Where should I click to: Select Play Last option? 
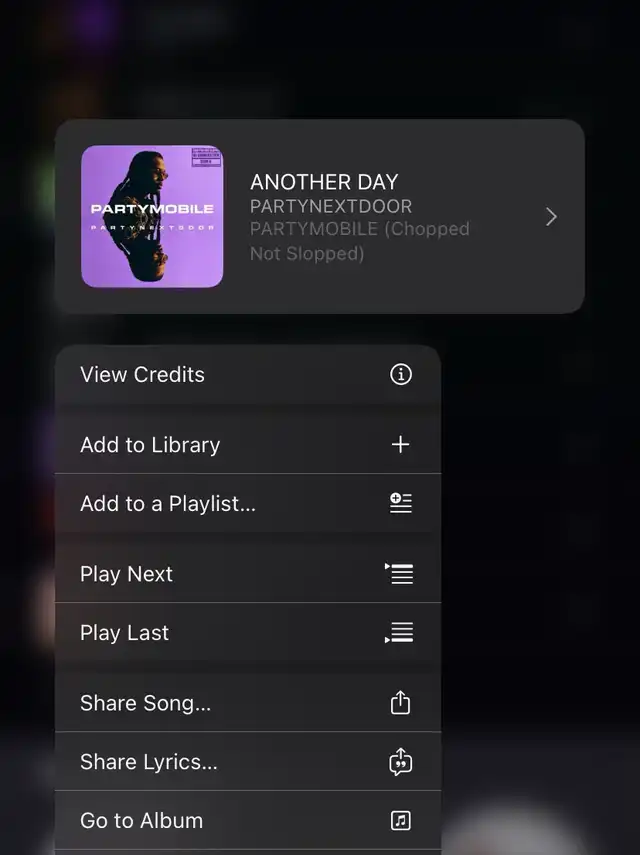click(x=247, y=633)
